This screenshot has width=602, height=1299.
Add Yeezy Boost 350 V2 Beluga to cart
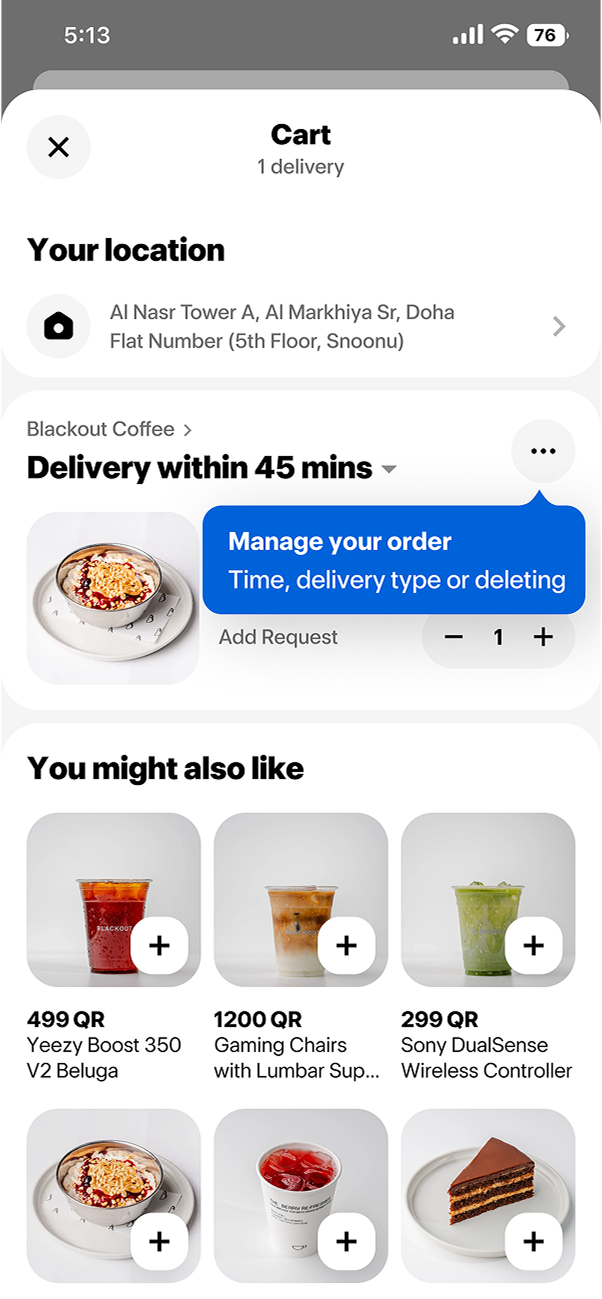(159, 945)
